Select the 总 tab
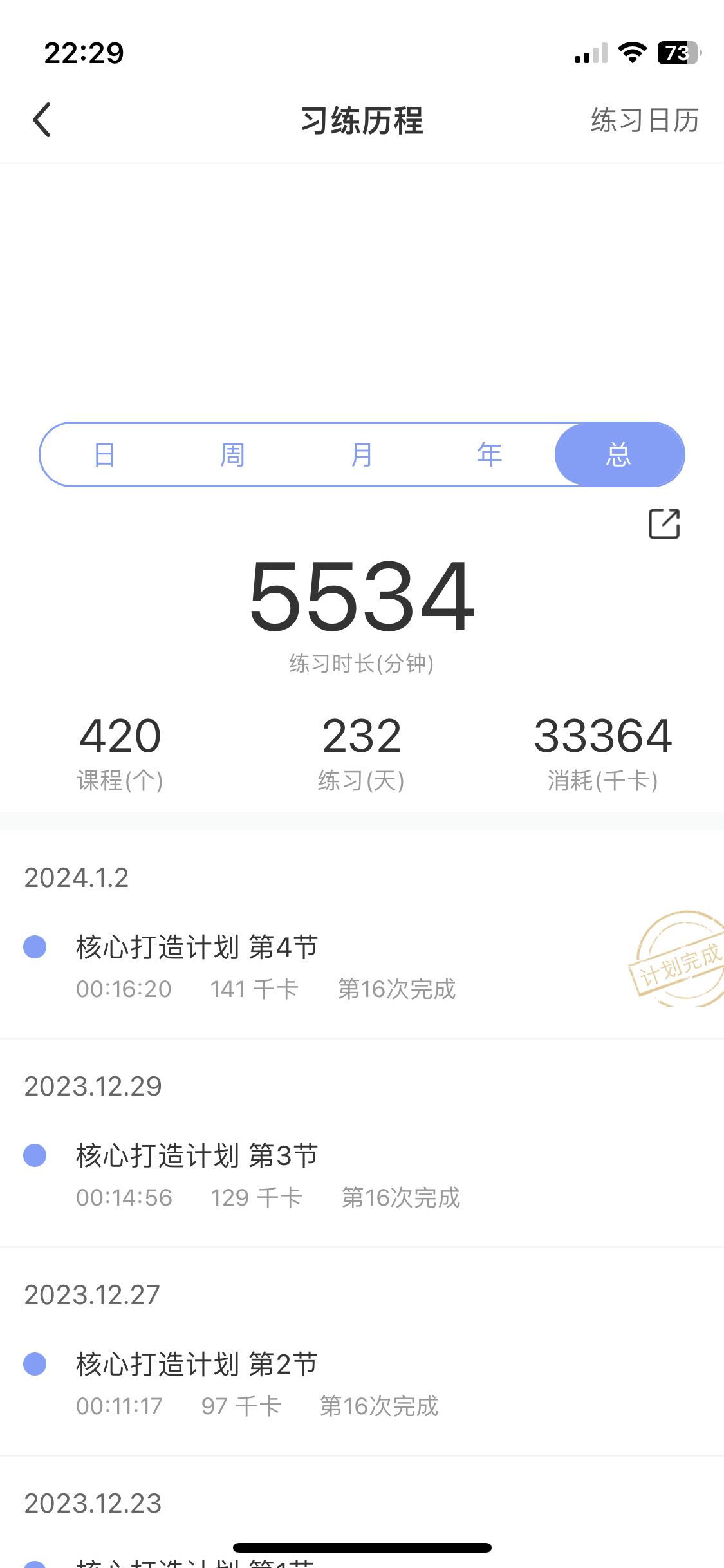This screenshot has height=1568, width=724. 619,454
